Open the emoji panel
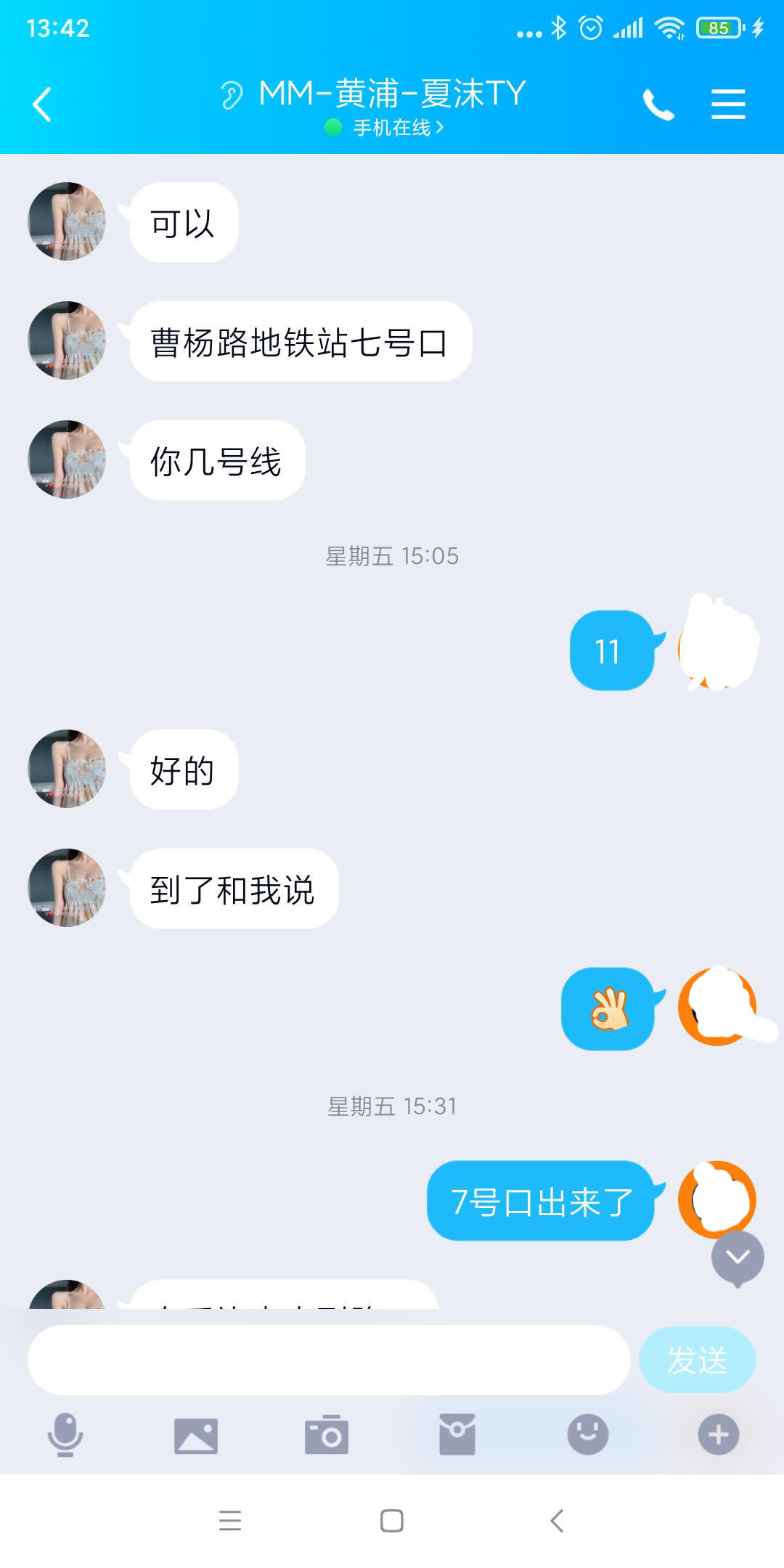Viewport: 784px width, 1568px height. (587, 1435)
